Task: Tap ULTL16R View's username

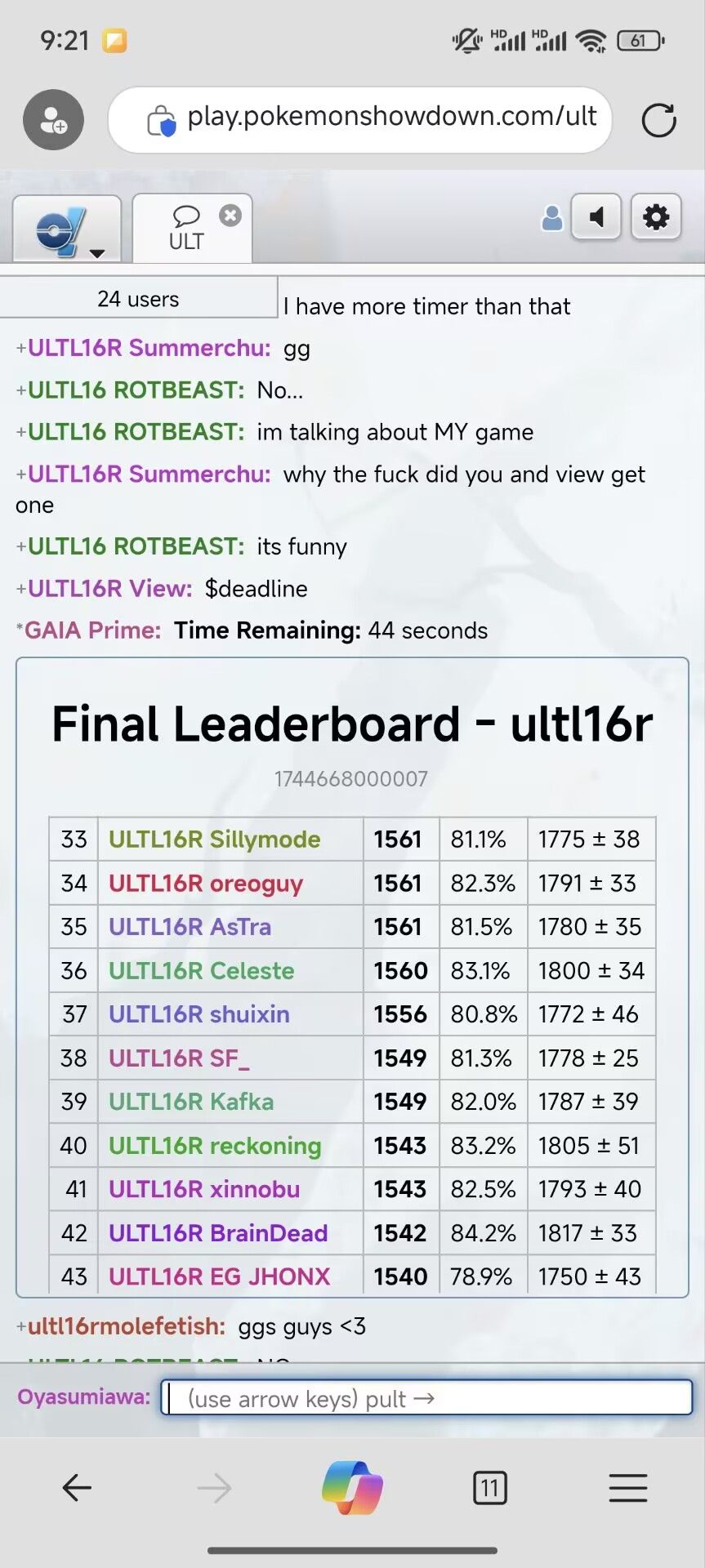Action: [109, 589]
